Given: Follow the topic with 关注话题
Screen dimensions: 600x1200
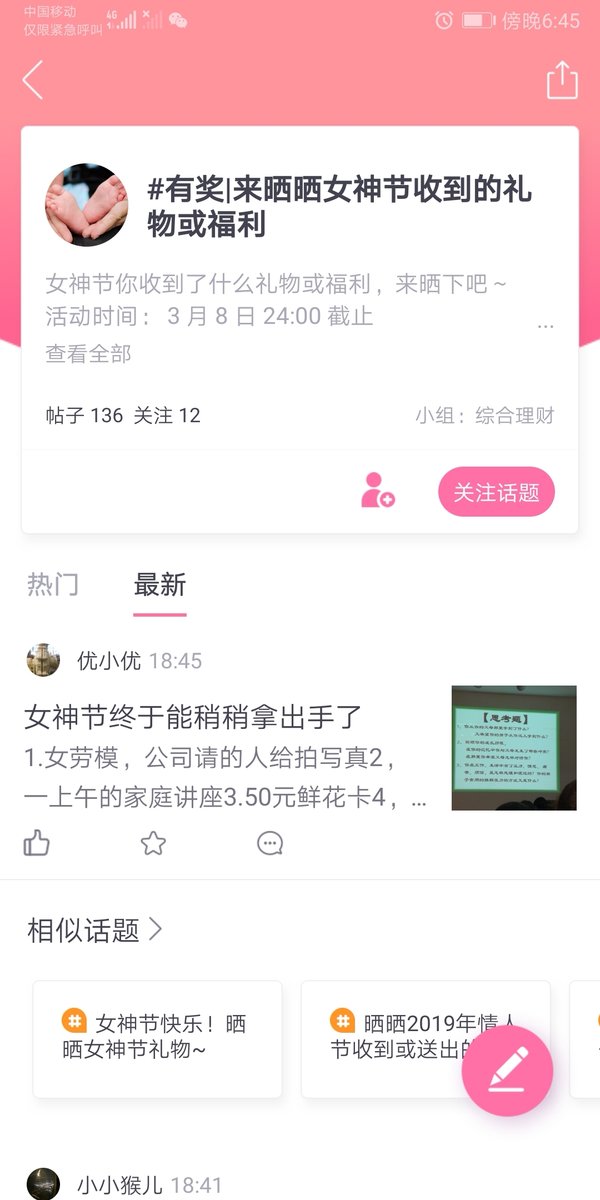Looking at the screenshot, I should pos(496,492).
